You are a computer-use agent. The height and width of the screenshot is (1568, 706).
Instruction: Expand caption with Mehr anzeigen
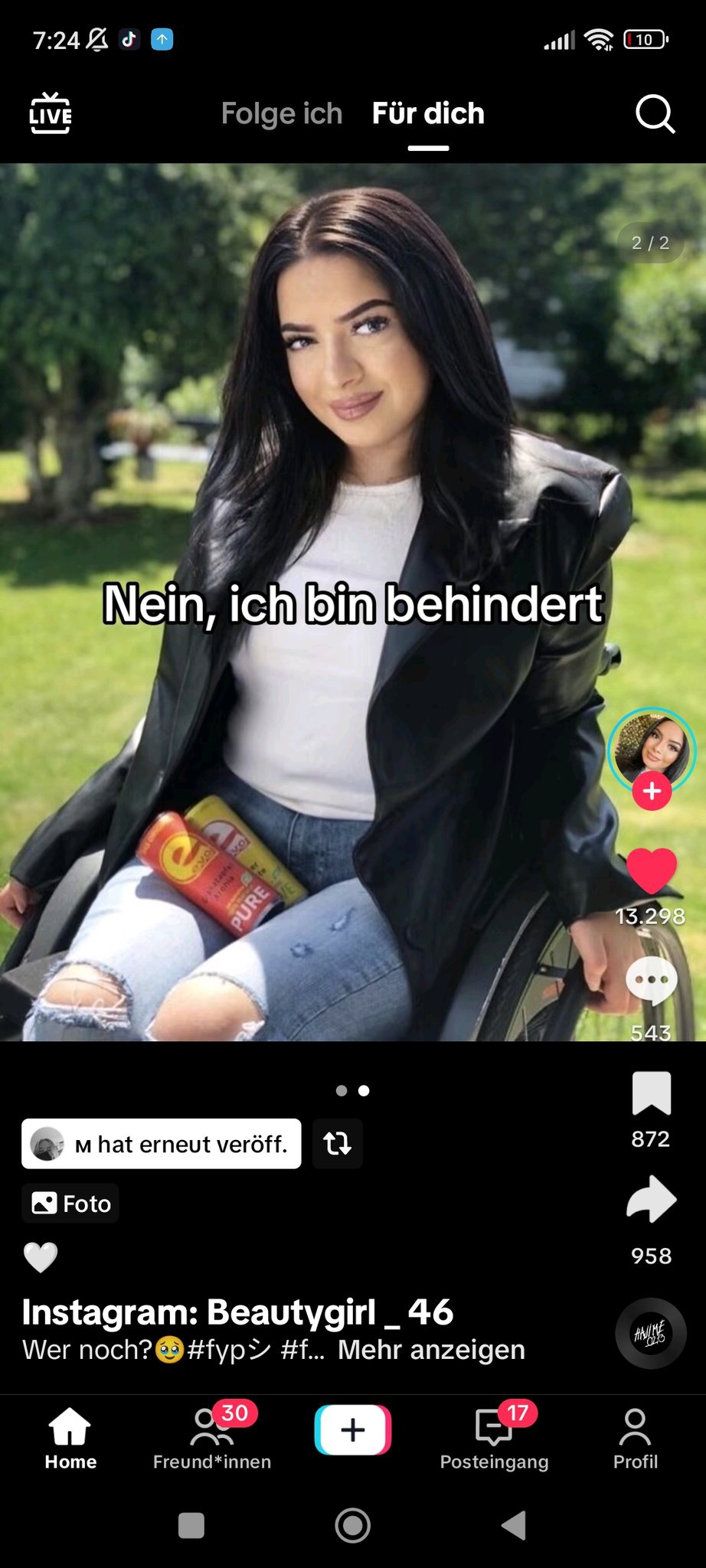[x=431, y=1350]
